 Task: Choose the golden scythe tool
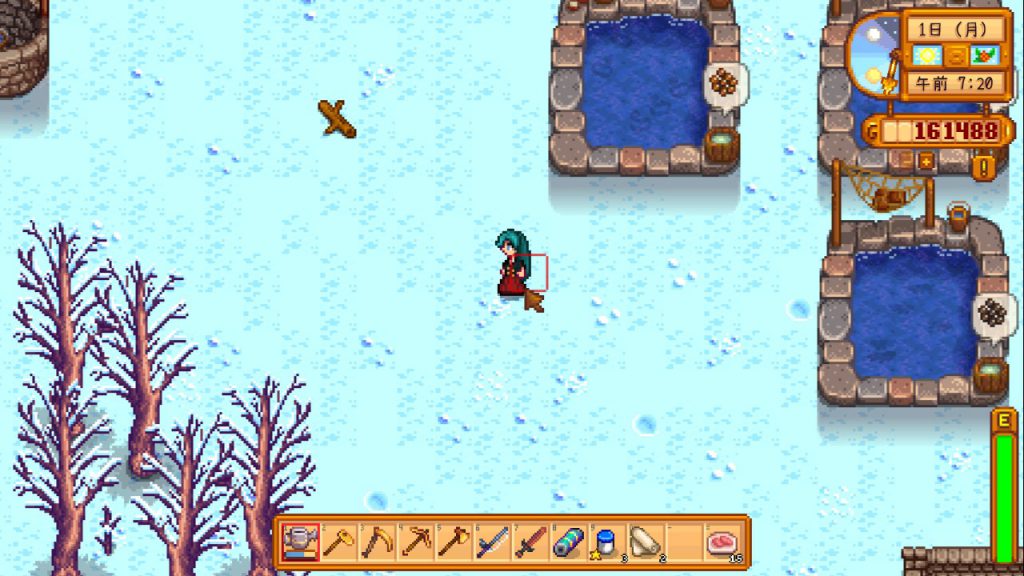click(x=377, y=543)
